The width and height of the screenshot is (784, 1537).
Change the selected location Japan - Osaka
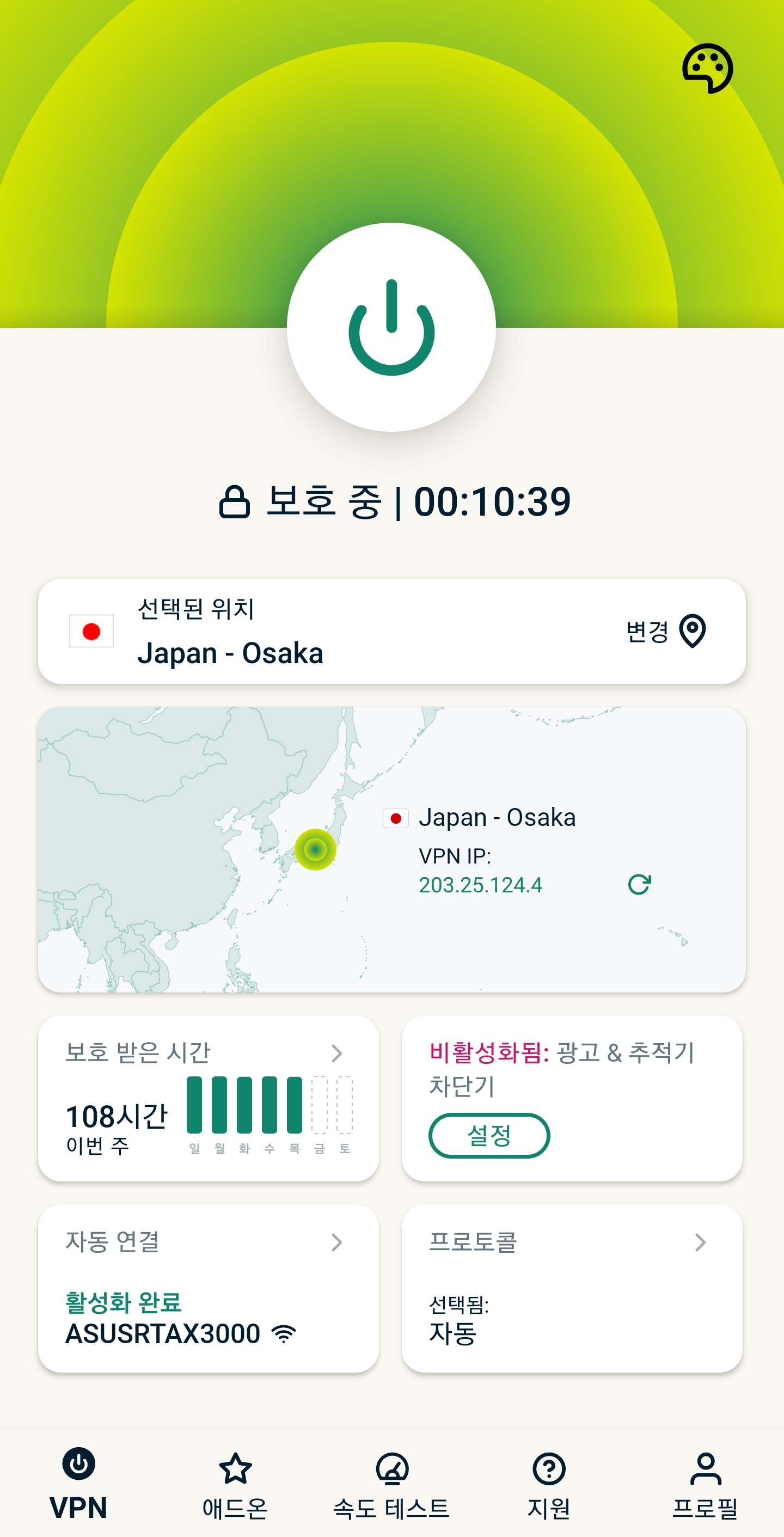tap(665, 631)
